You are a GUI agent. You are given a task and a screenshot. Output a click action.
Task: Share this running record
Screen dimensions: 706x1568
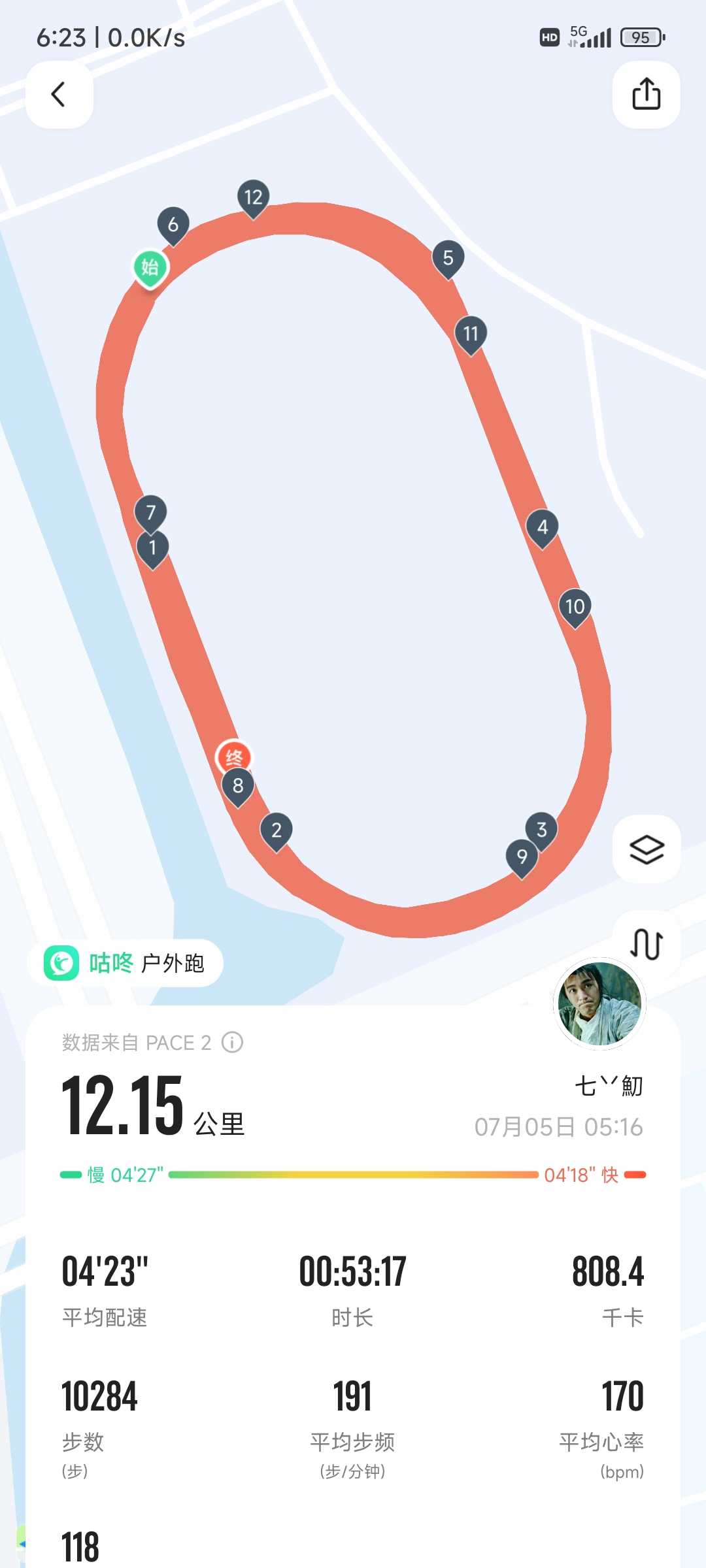[x=646, y=95]
